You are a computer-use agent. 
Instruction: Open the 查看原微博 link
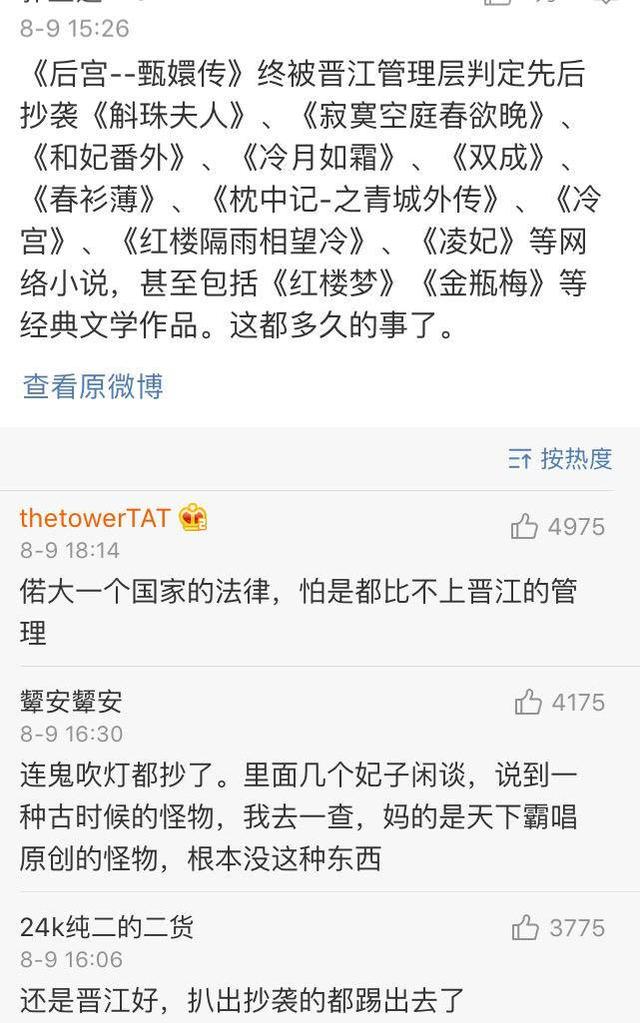coord(93,386)
